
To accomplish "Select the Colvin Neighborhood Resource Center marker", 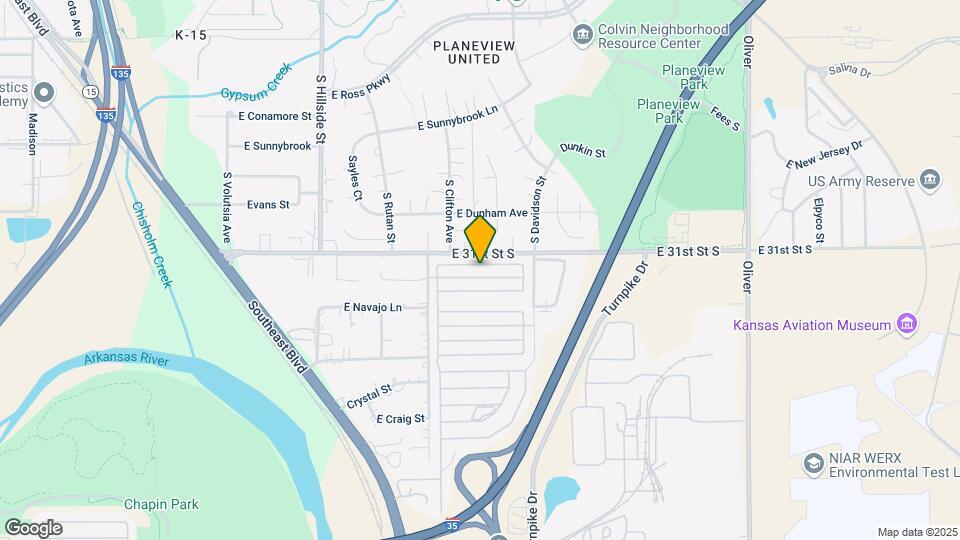I will click(x=582, y=36).
